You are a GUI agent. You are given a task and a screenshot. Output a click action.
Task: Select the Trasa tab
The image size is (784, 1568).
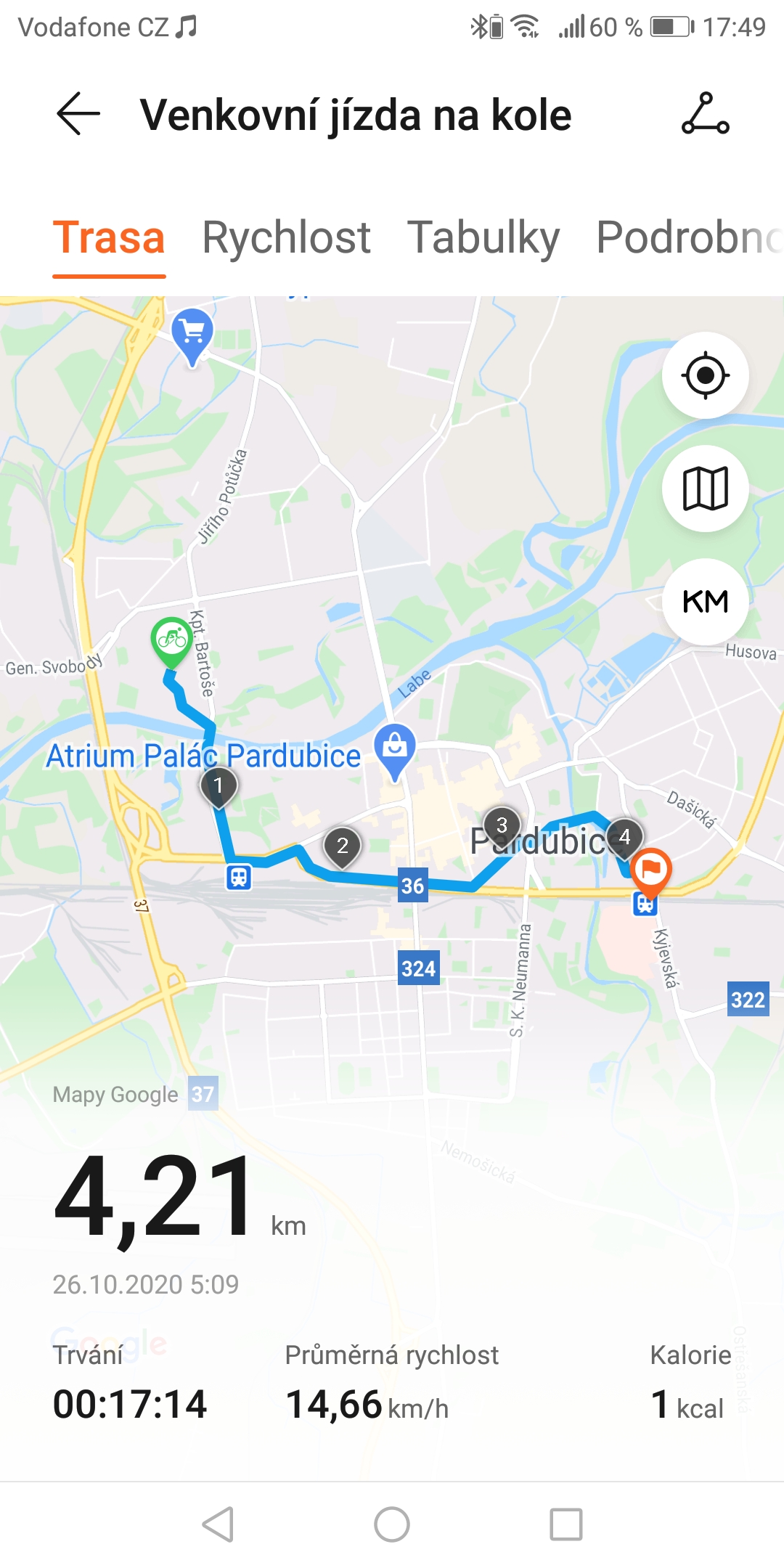click(109, 237)
